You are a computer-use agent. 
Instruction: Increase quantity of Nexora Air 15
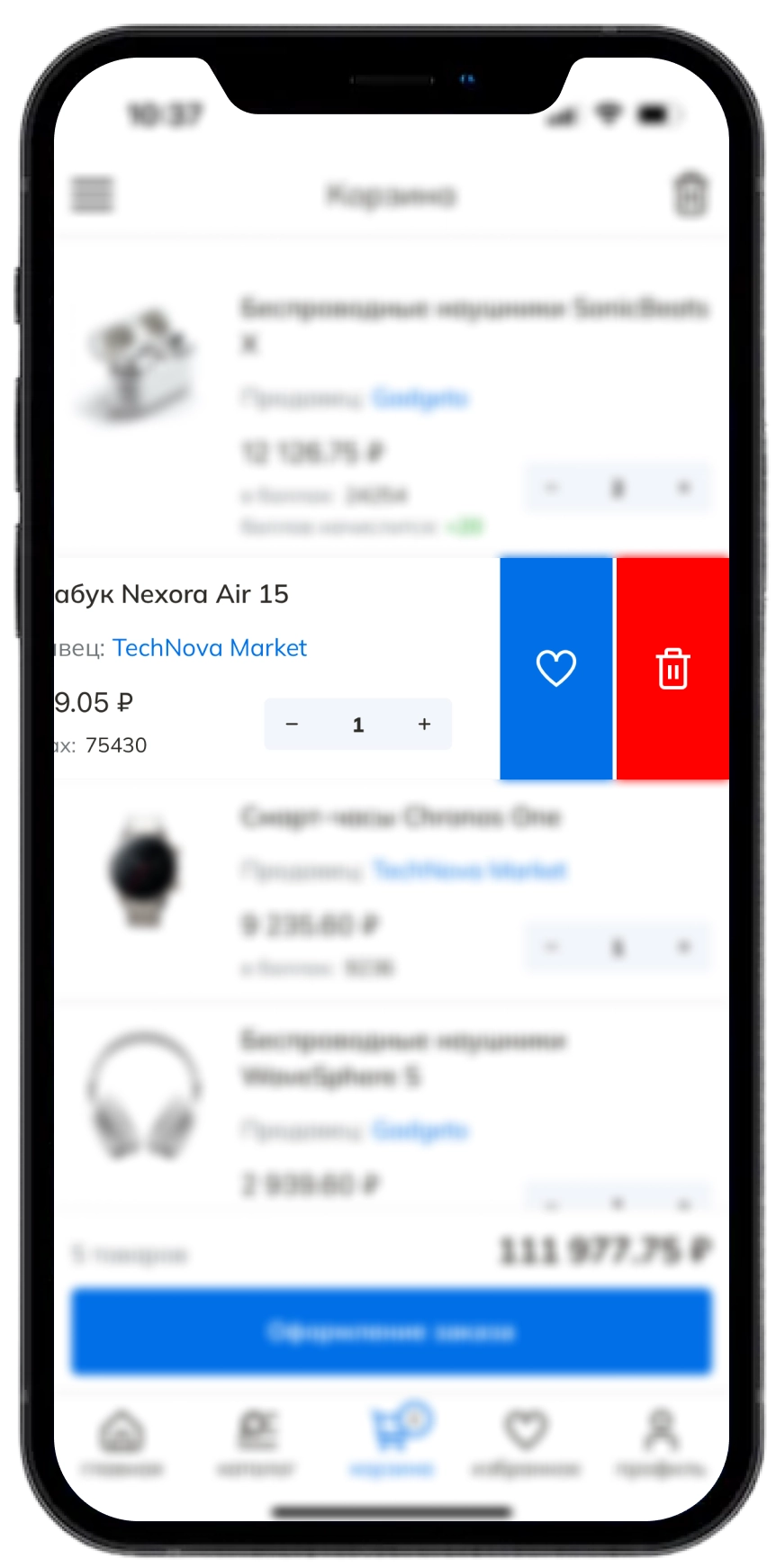click(x=424, y=725)
